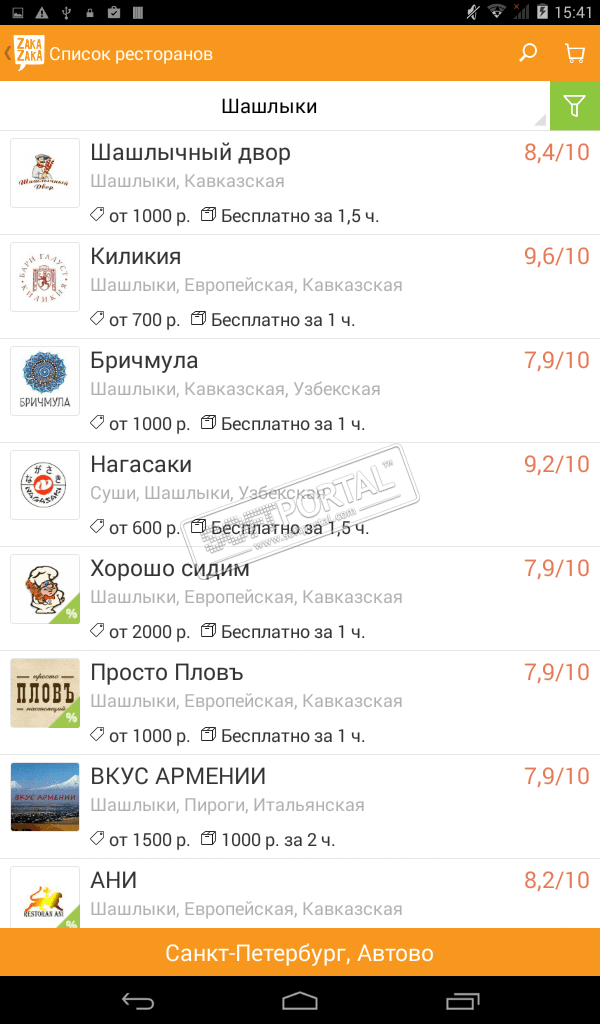View the Хорошо сидим restaurant
The image size is (600, 1024).
[x=300, y=599]
